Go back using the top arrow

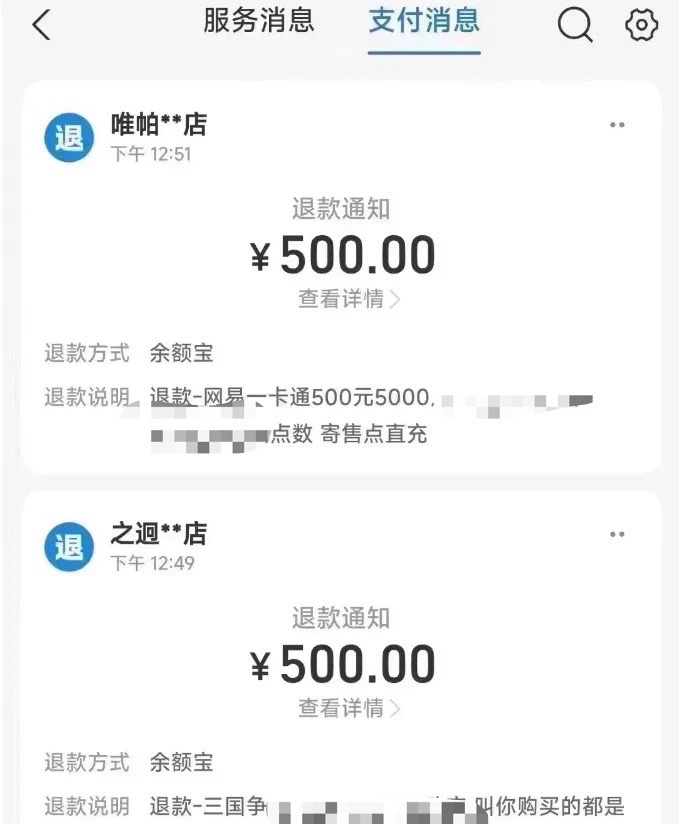[x=41, y=25]
